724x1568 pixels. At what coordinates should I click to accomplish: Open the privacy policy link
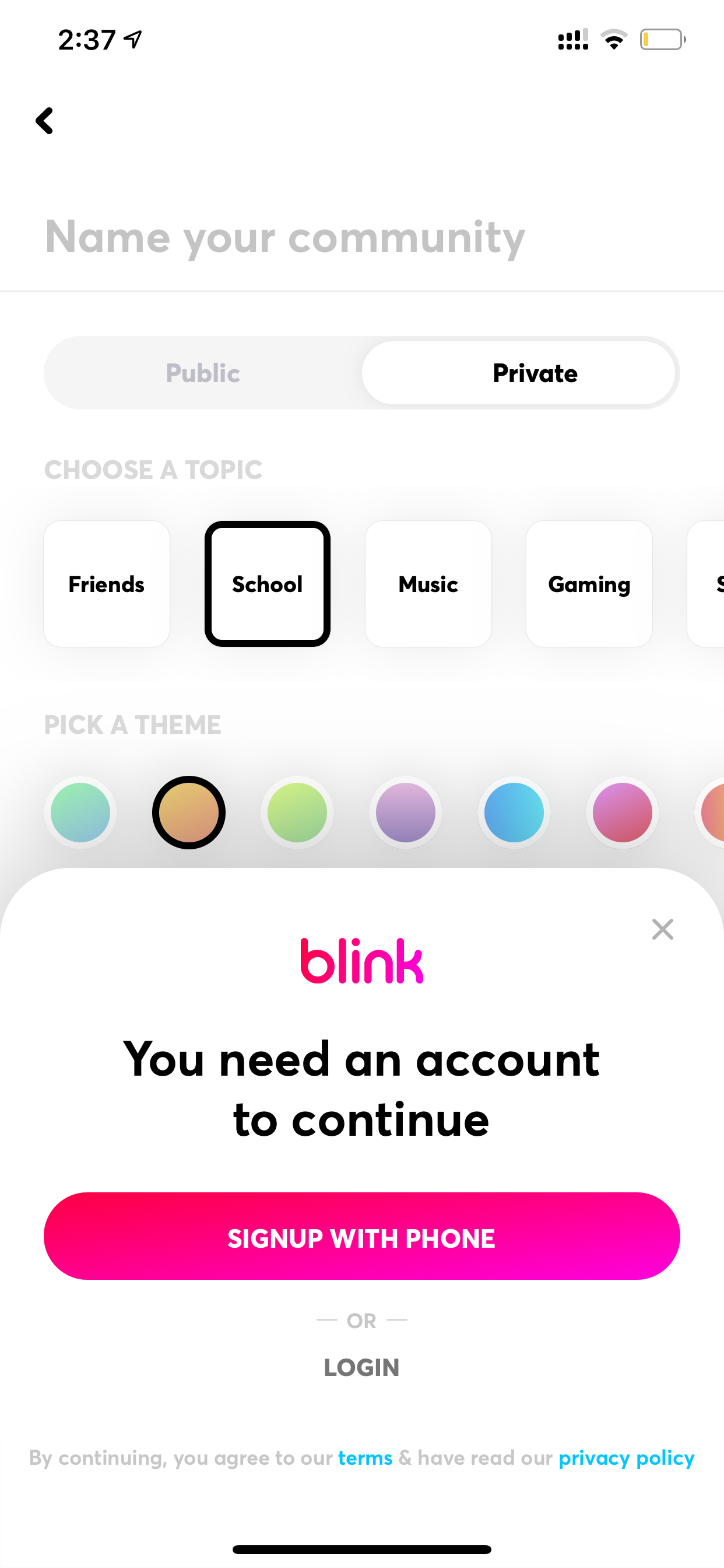click(626, 1458)
